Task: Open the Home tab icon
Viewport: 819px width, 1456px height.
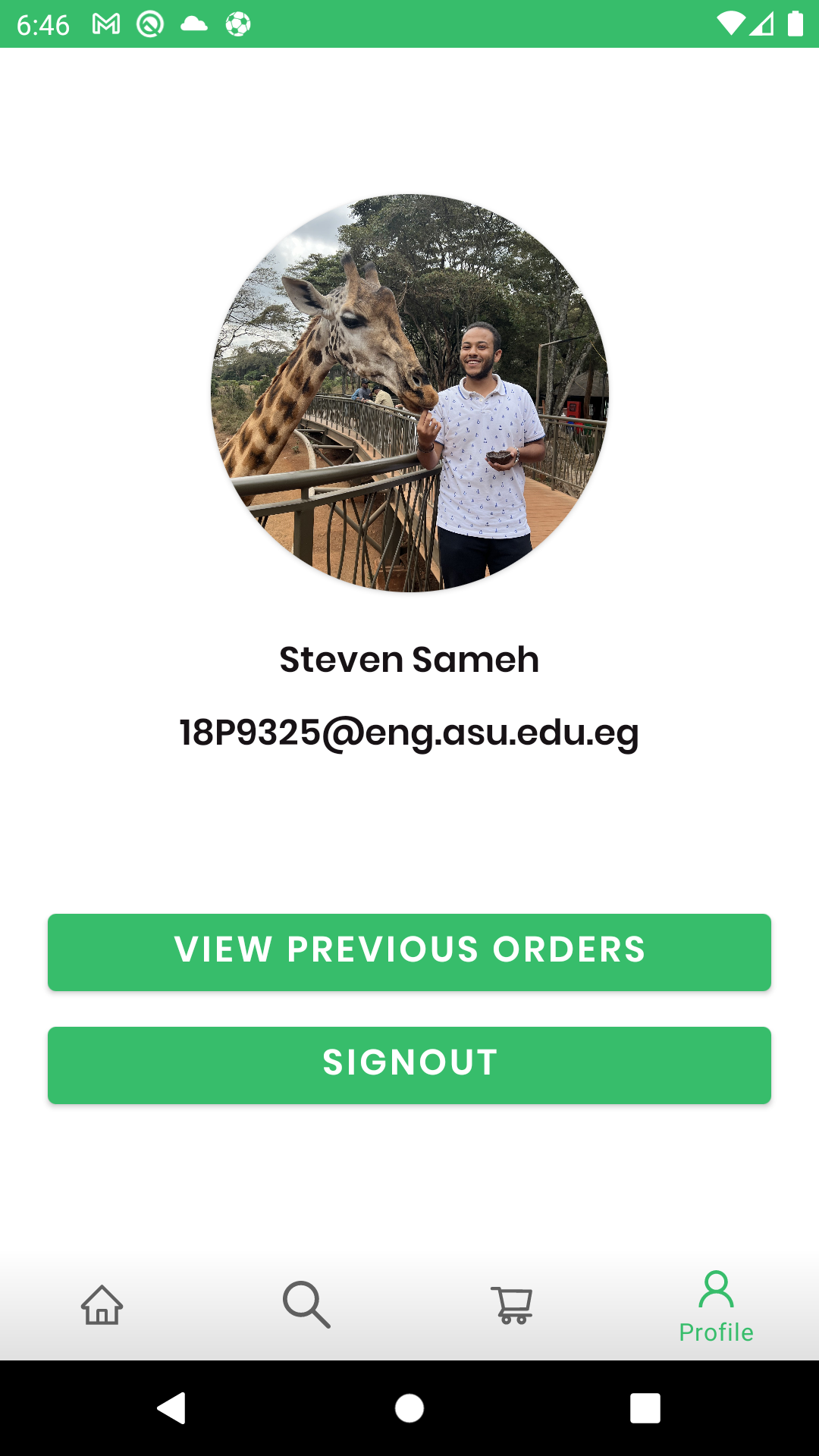Action: coord(102,1304)
